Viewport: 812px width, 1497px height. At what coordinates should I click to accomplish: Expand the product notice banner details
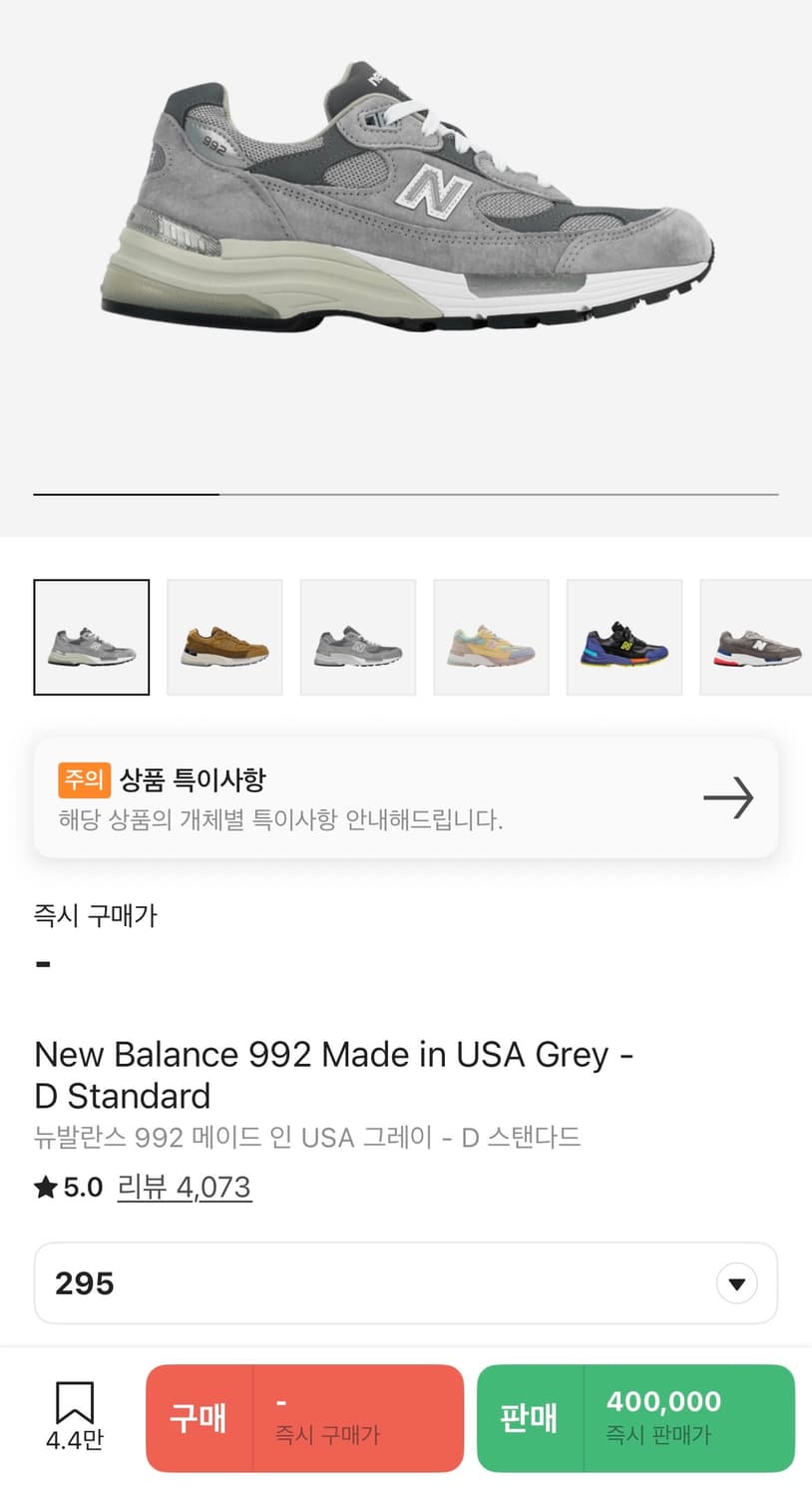pyautogui.click(x=405, y=796)
